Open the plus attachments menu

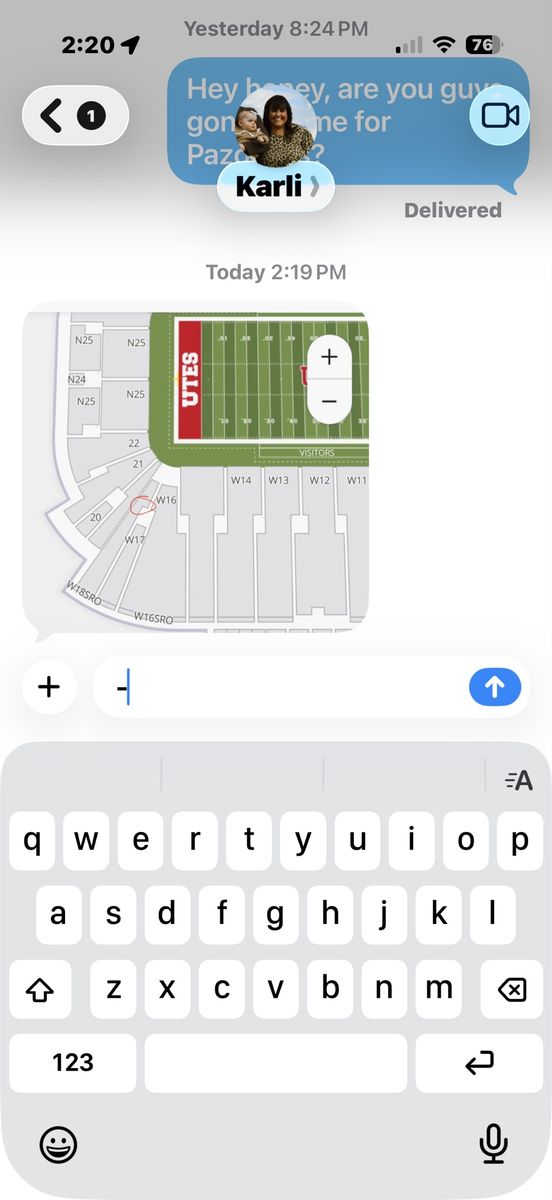[49, 687]
